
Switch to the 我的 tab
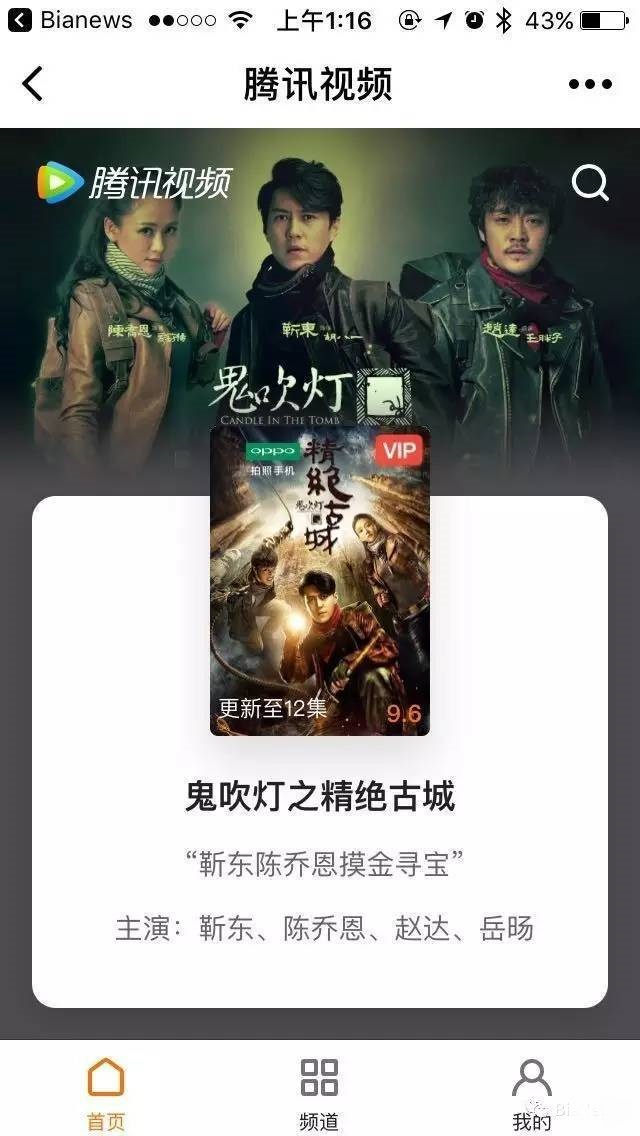(531, 1092)
